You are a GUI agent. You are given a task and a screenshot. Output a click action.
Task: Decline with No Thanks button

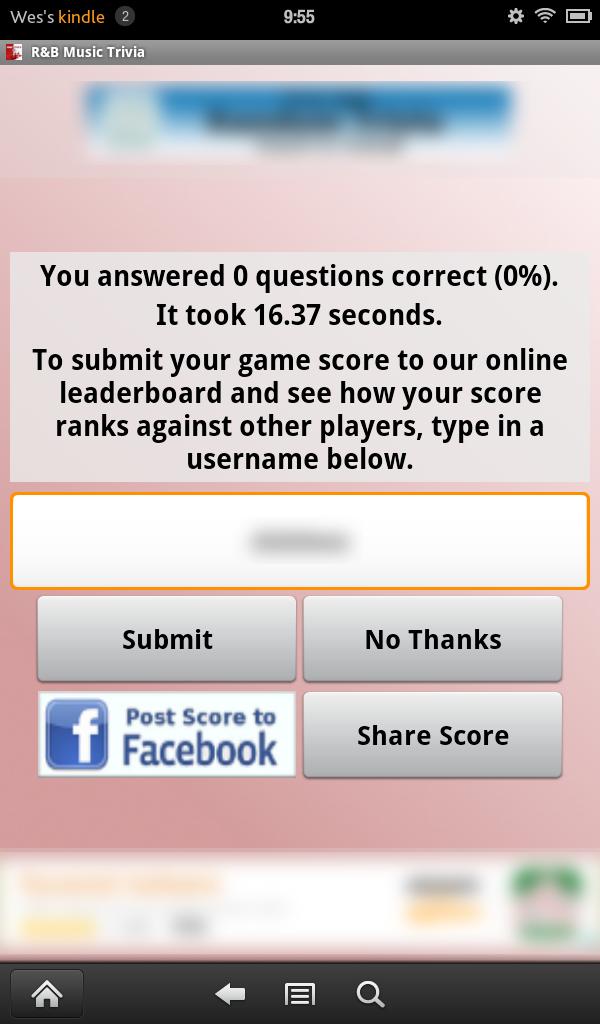point(432,639)
